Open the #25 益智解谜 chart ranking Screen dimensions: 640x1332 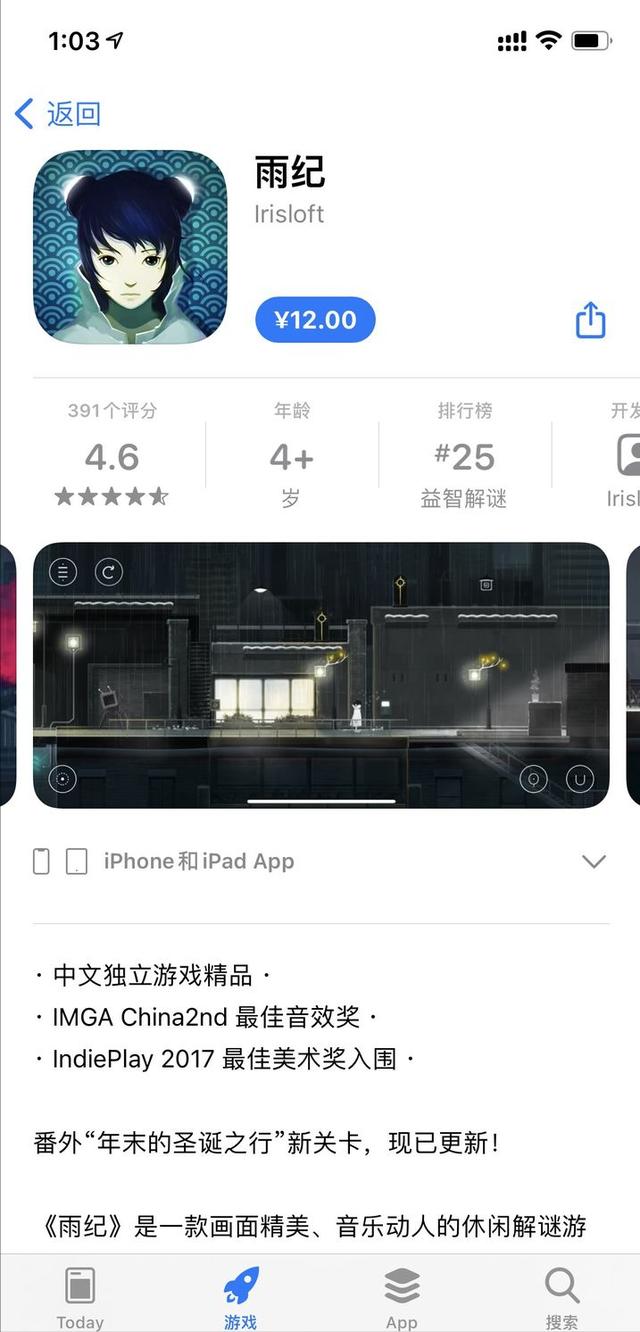[464, 456]
